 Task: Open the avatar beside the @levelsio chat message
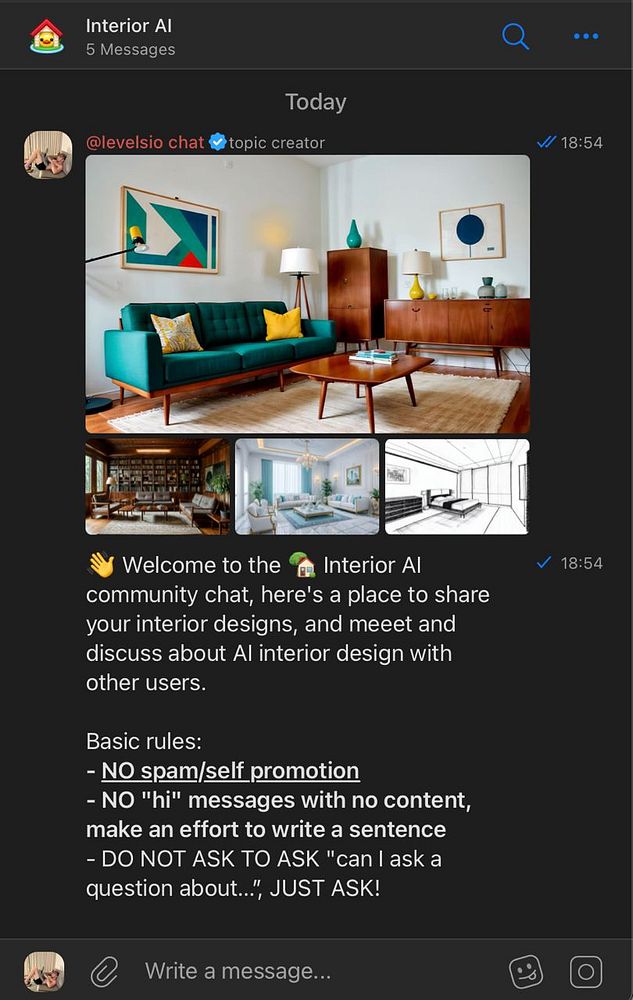pyautogui.click(x=48, y=155)
